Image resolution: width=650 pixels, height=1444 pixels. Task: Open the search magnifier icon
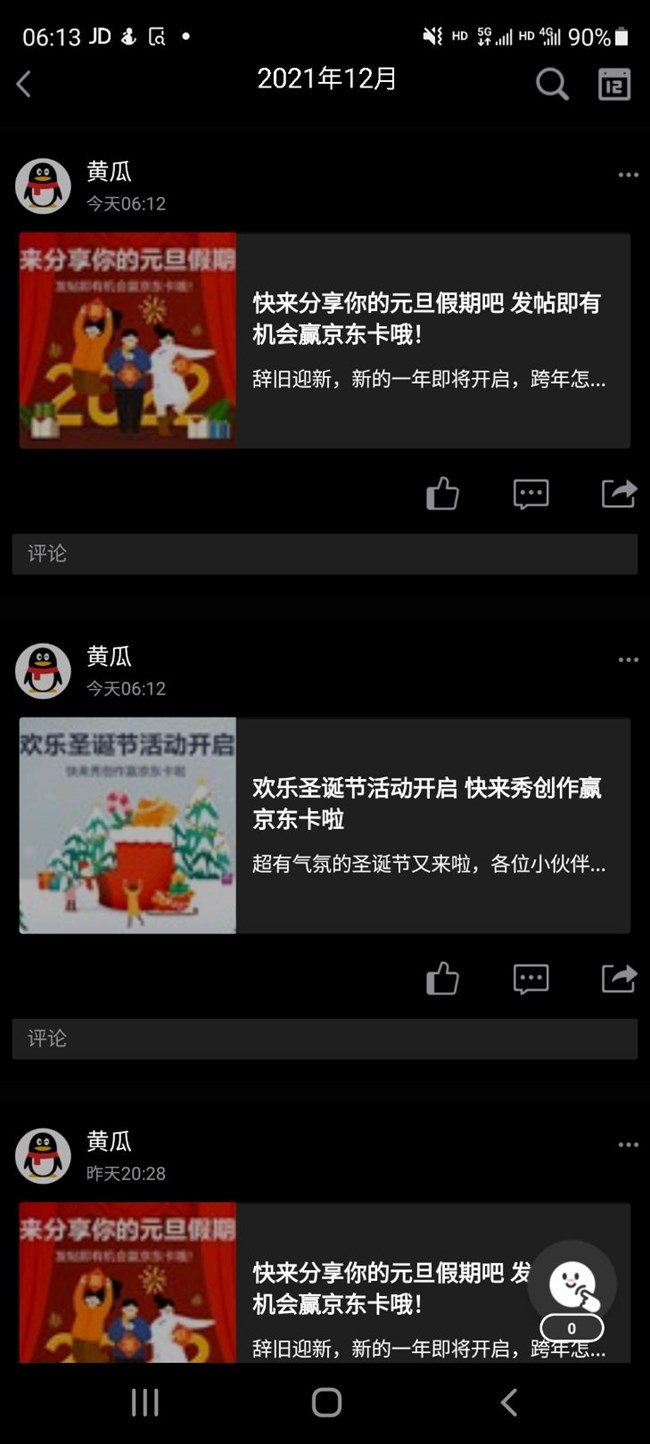click(x=552, y=84)
